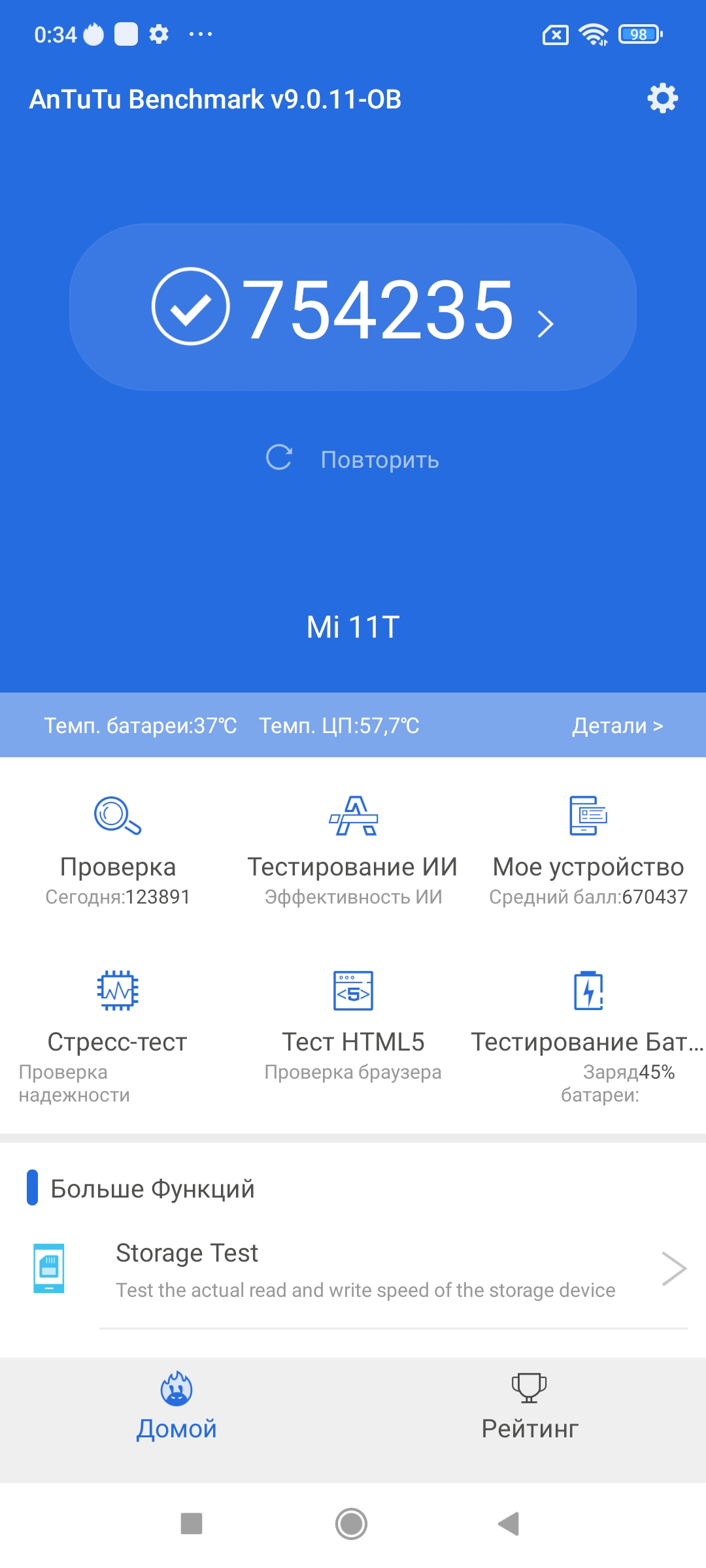Tap Повторить to rerun the benchmark
The height and width of the screenshot is (1568, 706).
(353, 459)
